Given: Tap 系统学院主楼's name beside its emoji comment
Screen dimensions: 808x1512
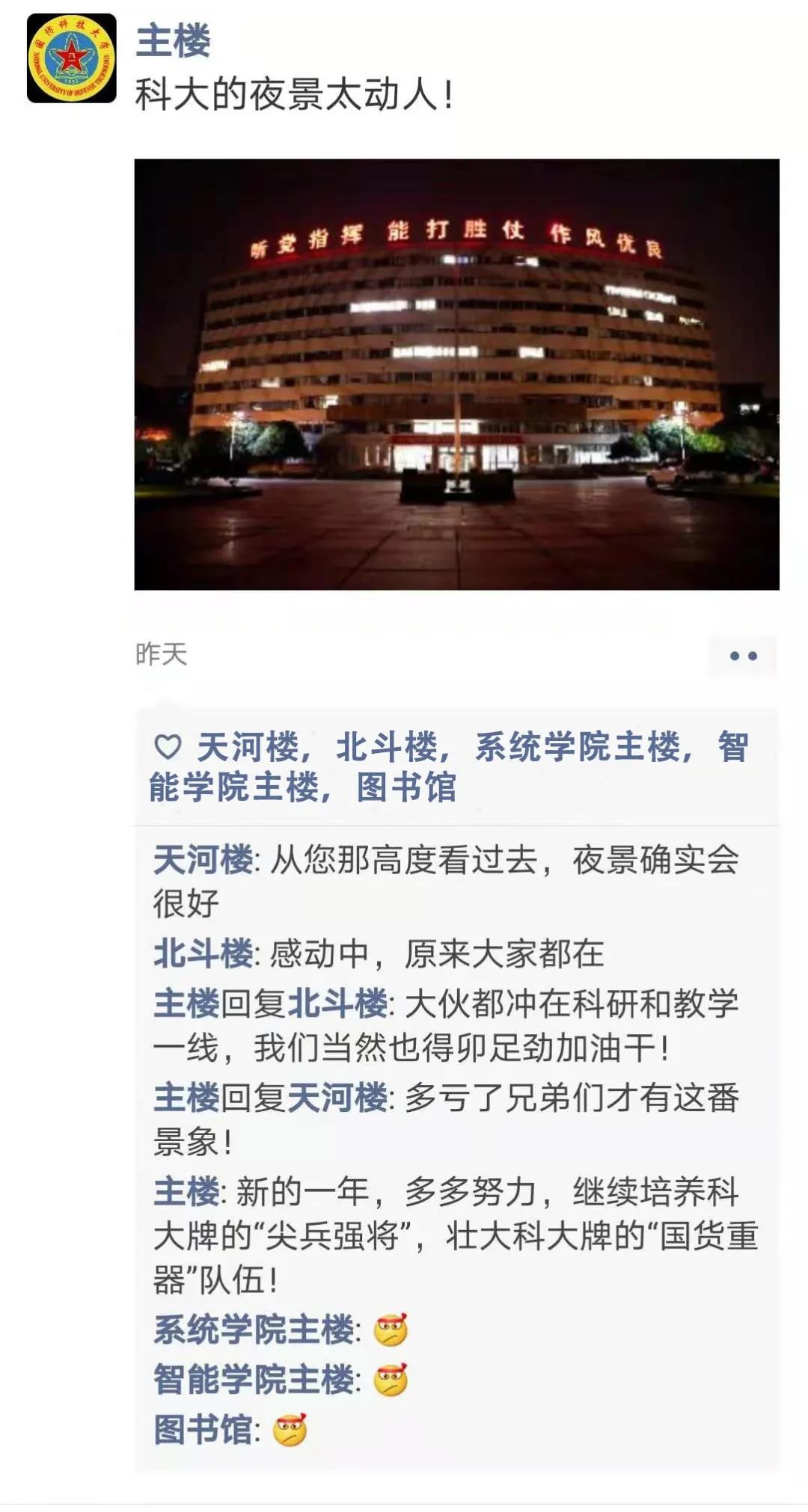Looking at the screenshot, I should tap(254, 1330).
